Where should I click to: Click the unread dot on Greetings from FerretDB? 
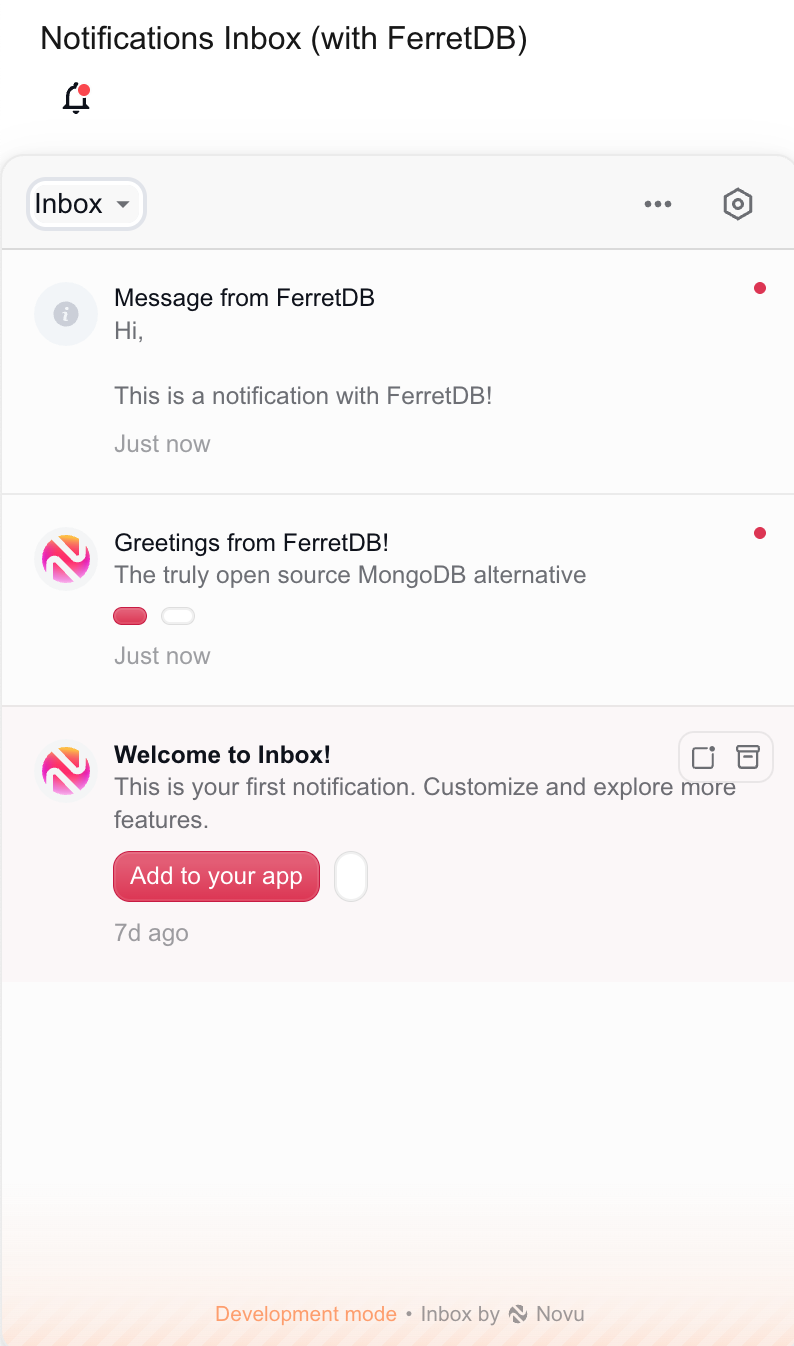(760, 533)
